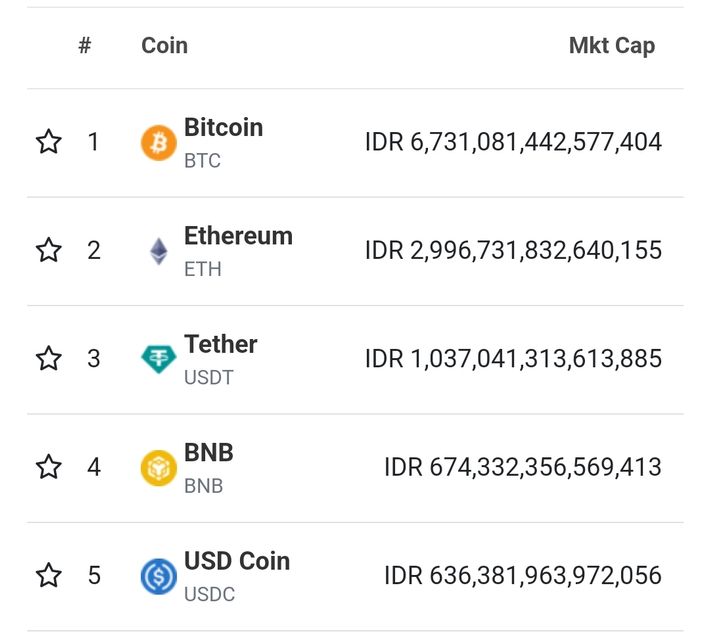
Task: View Tether USDT details
Action: click(220, 345)
